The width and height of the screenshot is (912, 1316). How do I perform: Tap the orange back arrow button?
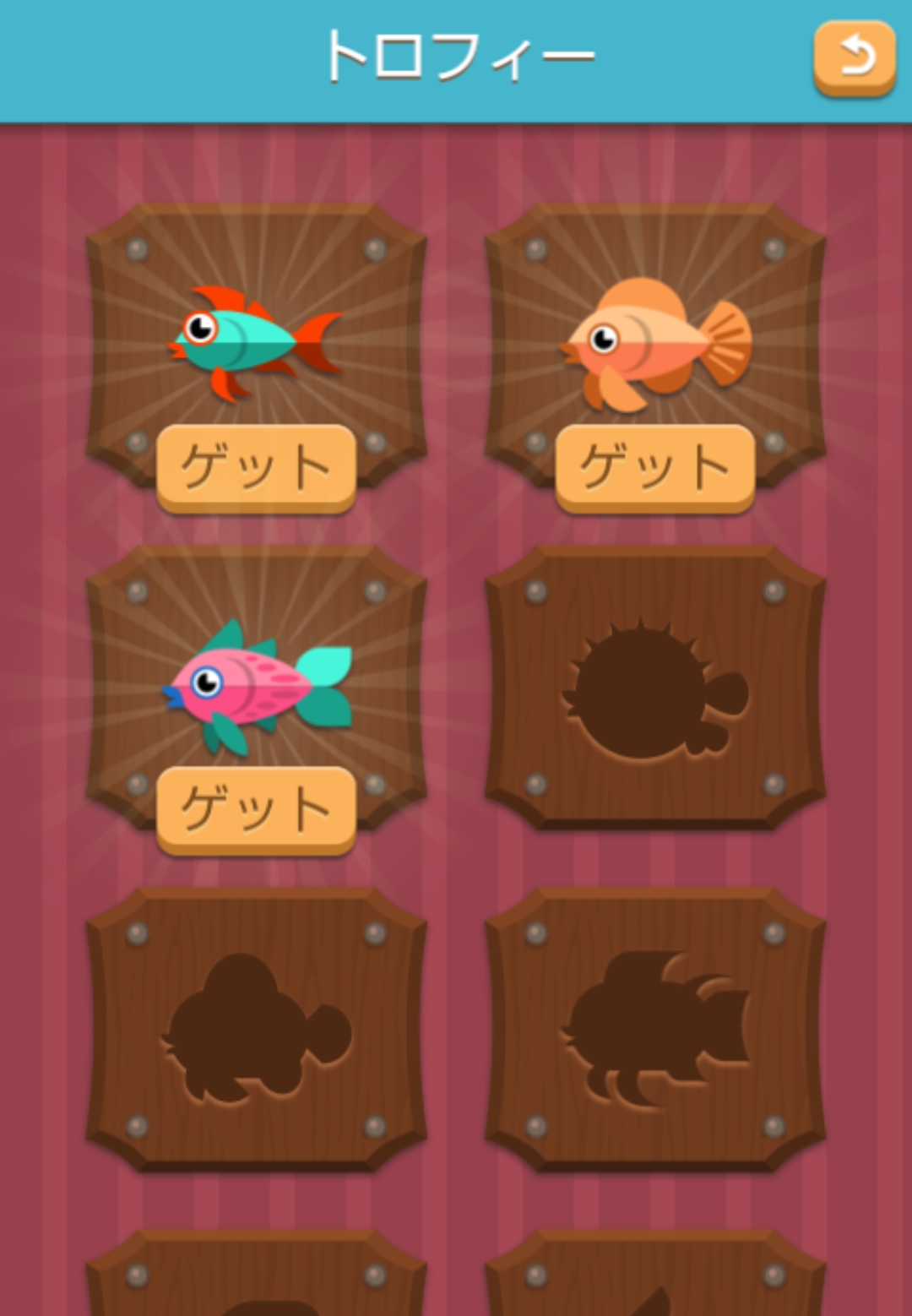coord(854,58)
